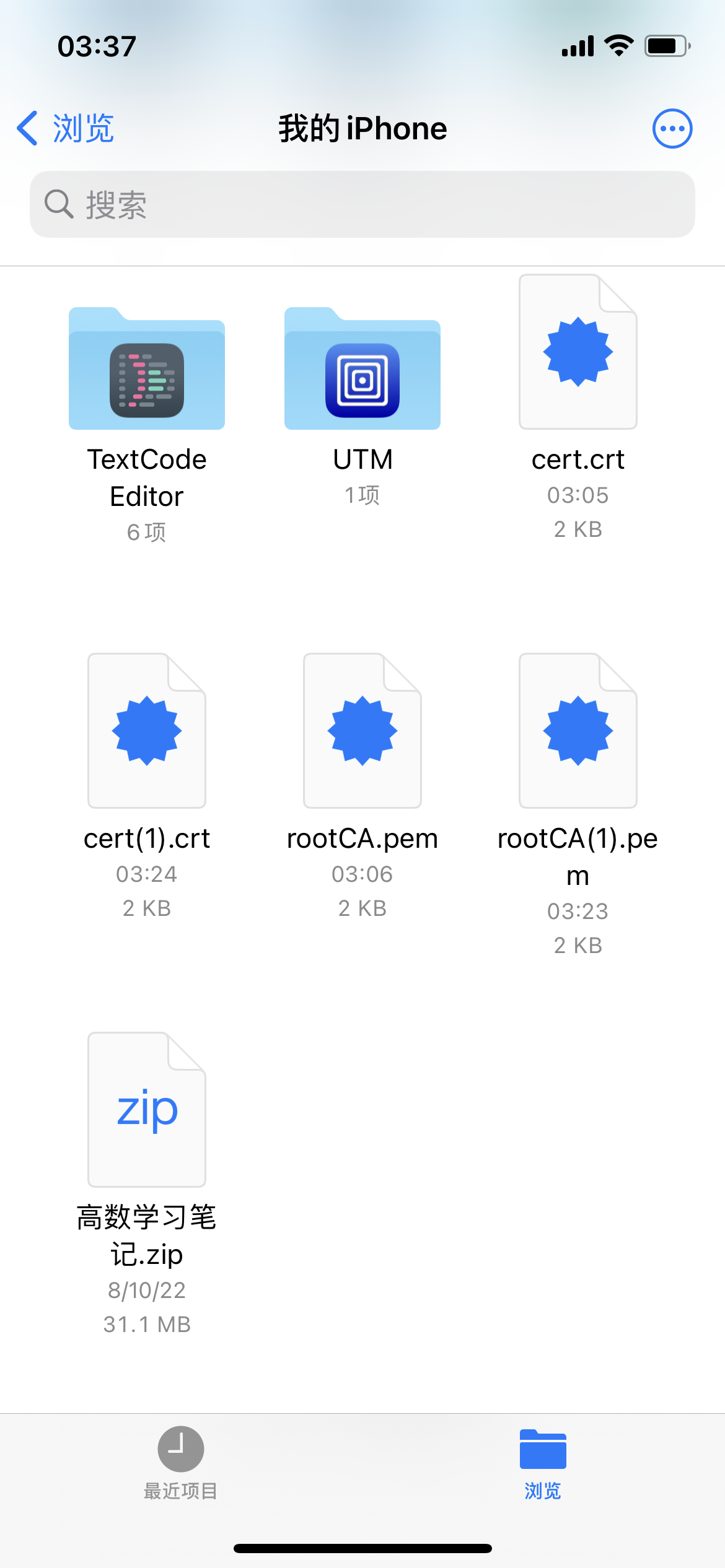
Task: Switch to the 最近项目 tab
Action: [180, 1463]
